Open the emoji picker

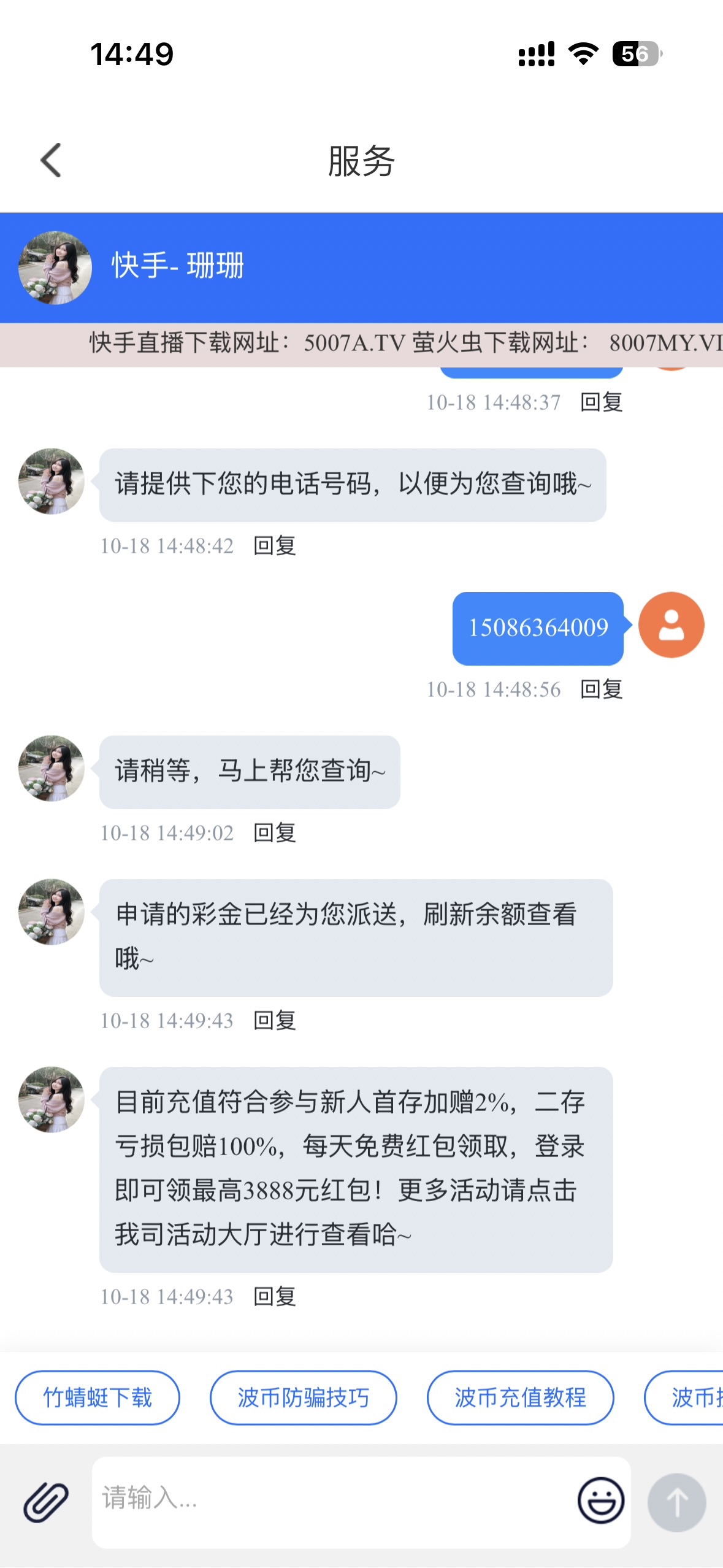tap(600, 1501)
